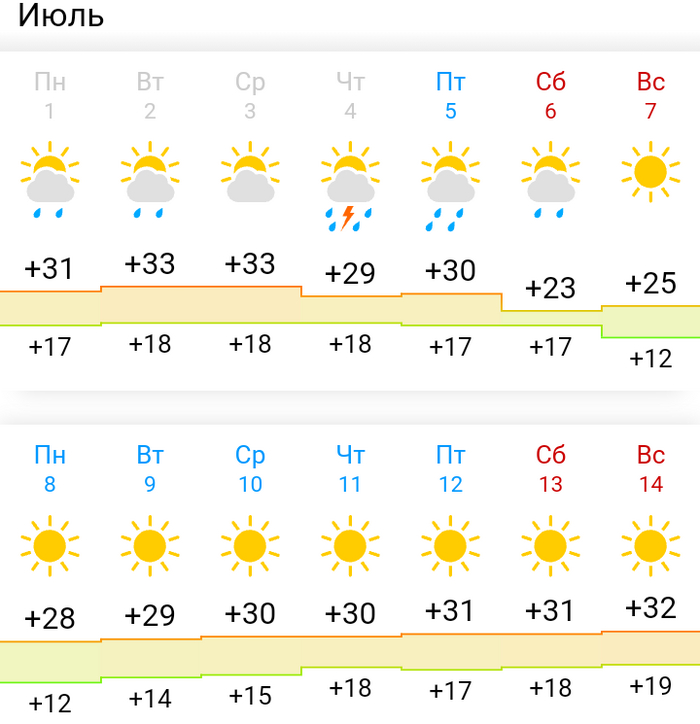Select Monday, July 8 in the calendar
The height and width of the screenshot is (724, 700).
click(50, 469)
